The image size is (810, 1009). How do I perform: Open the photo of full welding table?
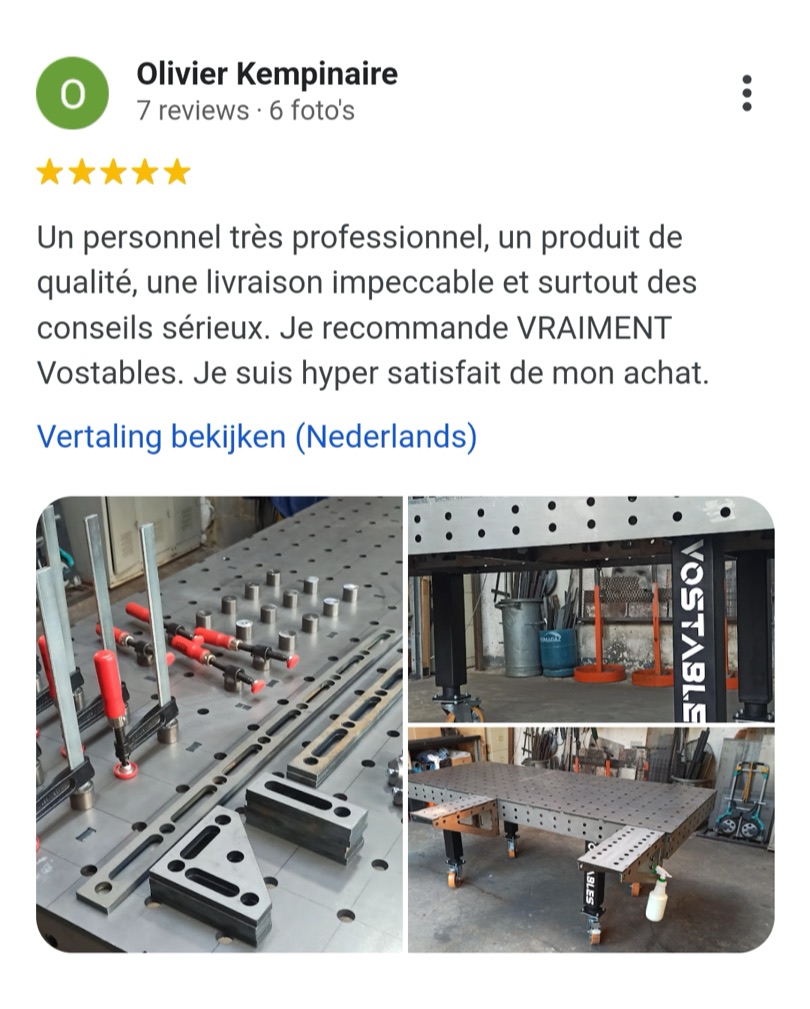click(590, 838)
